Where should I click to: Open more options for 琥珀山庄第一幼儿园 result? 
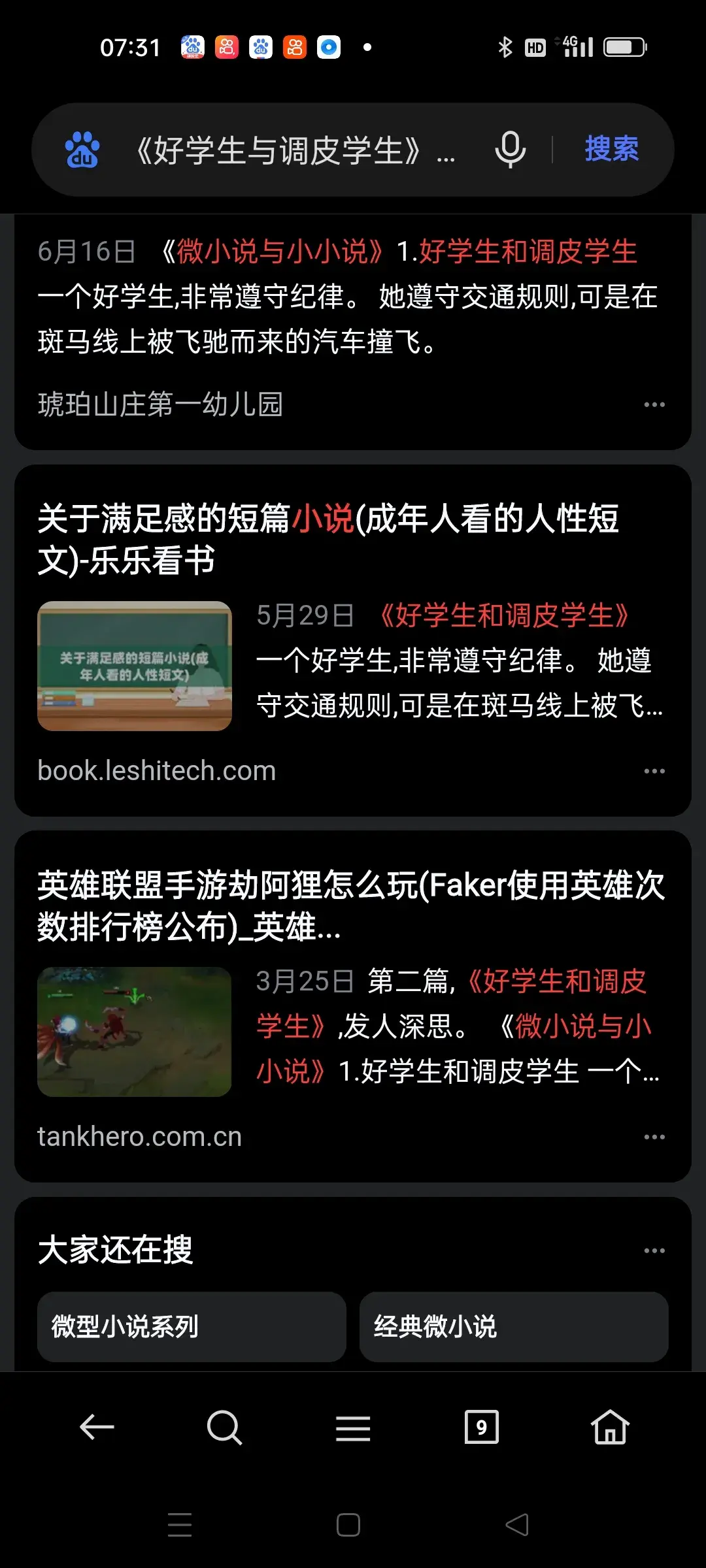tap(654, 404)
